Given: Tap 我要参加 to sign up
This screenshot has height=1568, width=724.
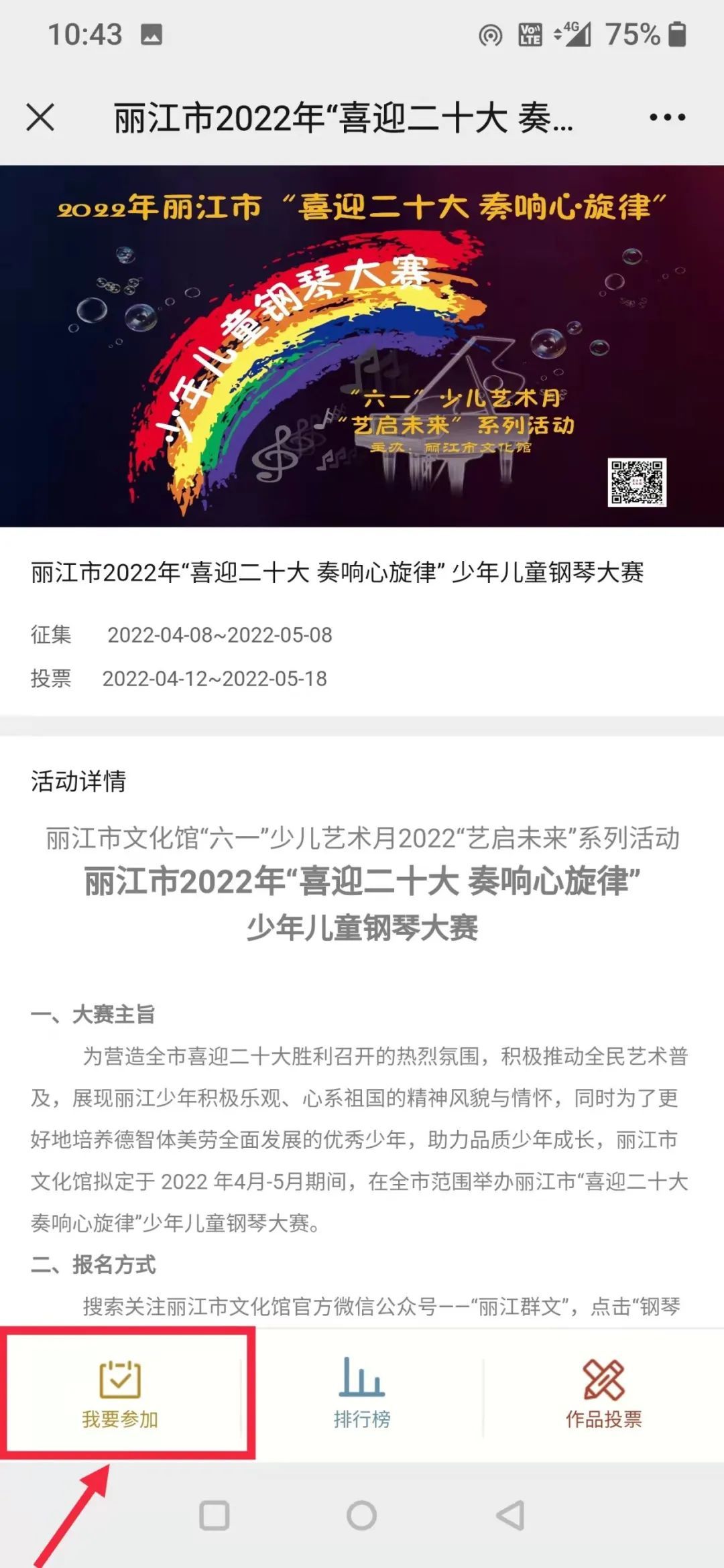Looking at the screenshot, I should click(x=121, y=1394).
